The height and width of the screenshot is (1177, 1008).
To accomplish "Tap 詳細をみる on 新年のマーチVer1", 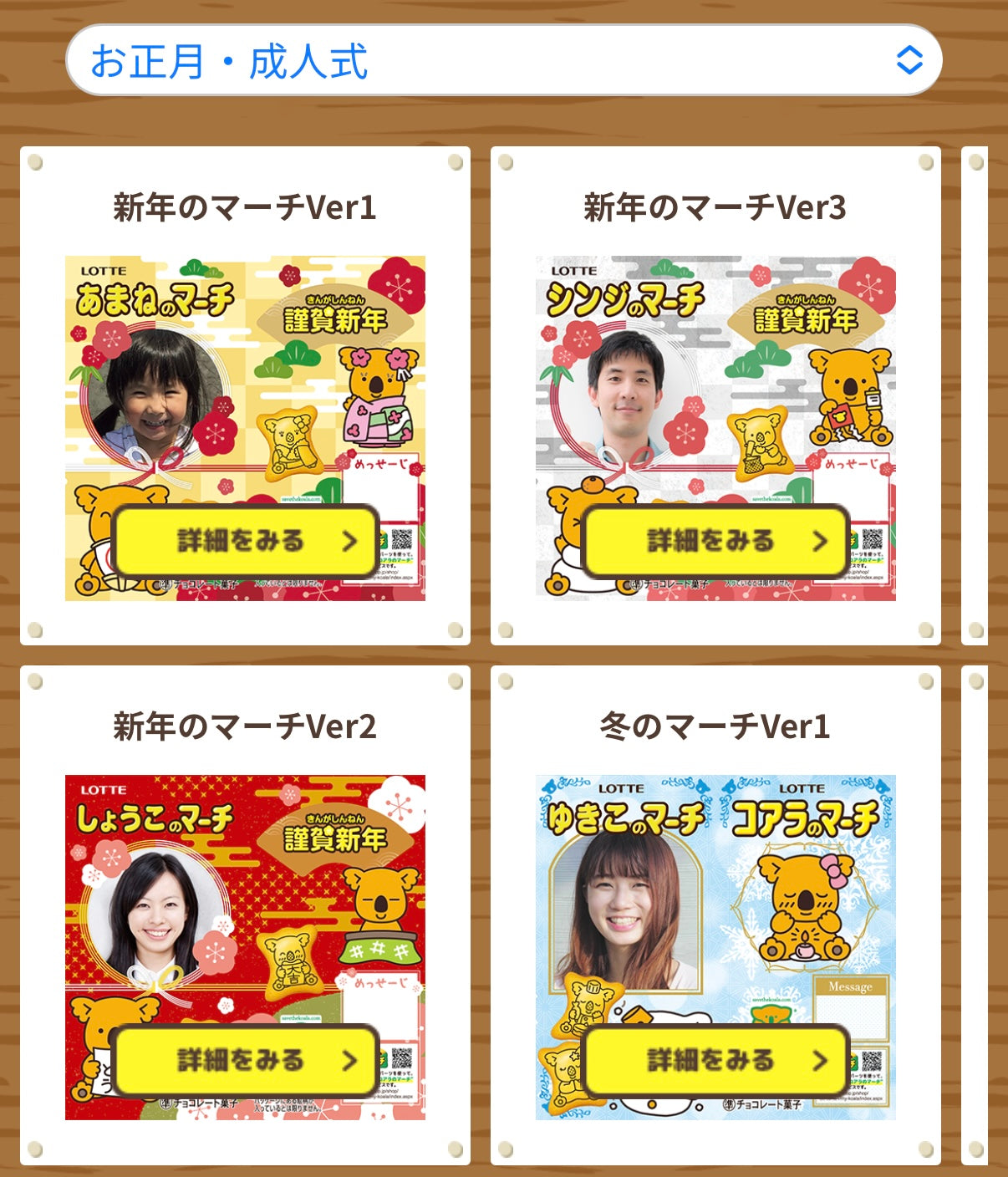I will [246, 541].
